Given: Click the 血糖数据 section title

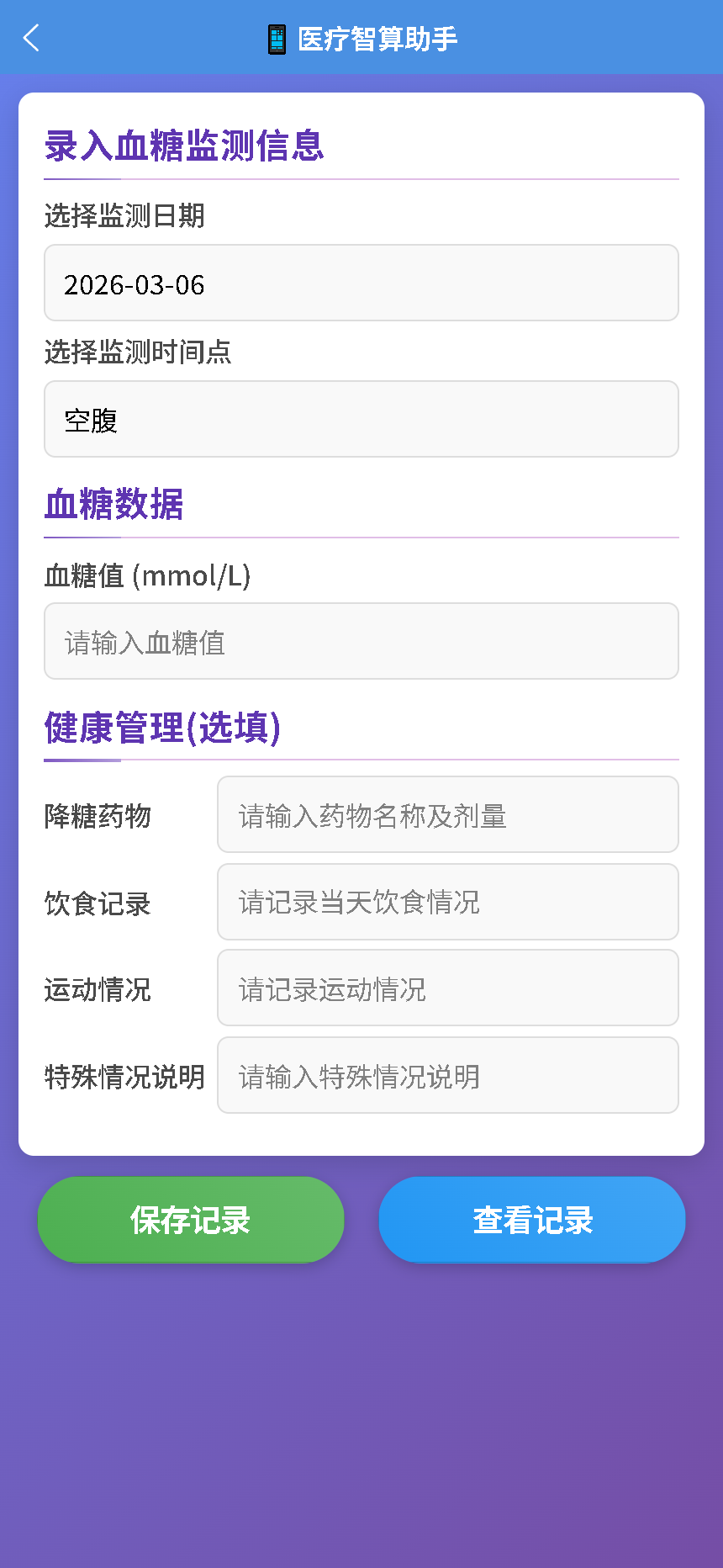Looking at the screenshot, I should pyautogui.click(x=113, y=506).
